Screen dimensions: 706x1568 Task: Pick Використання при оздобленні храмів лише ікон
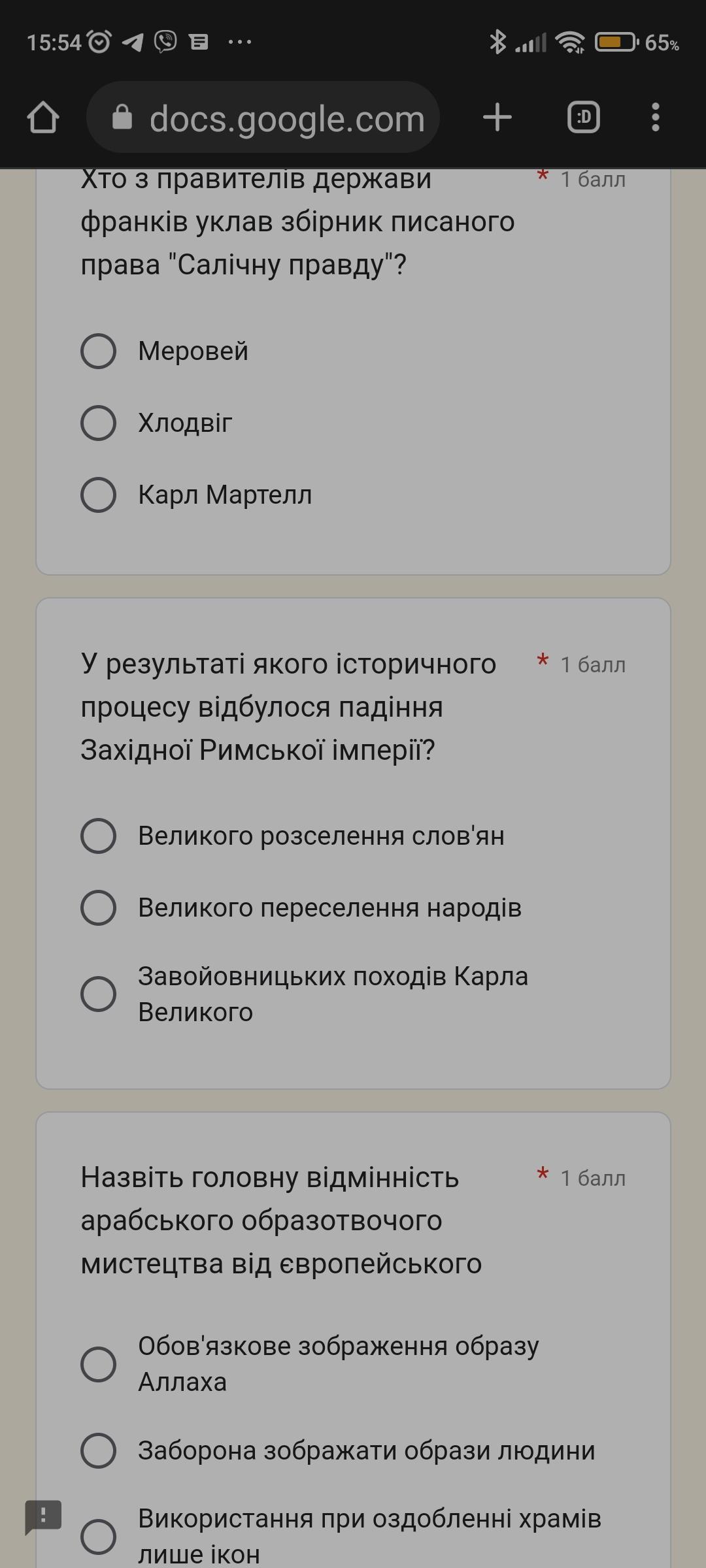coord(99,1536)
